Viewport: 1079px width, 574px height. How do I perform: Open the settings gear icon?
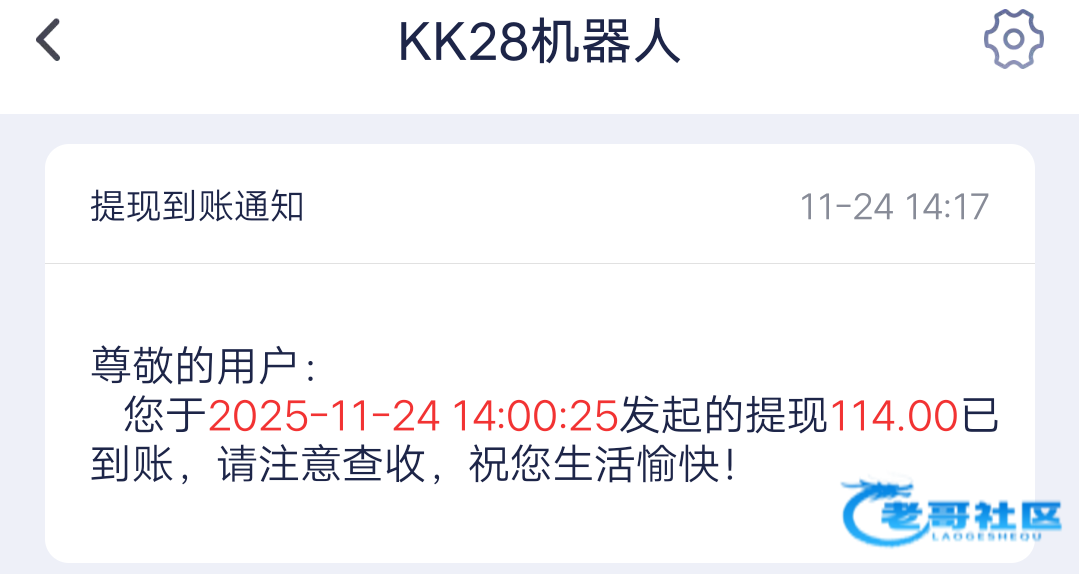(1013, 40)
